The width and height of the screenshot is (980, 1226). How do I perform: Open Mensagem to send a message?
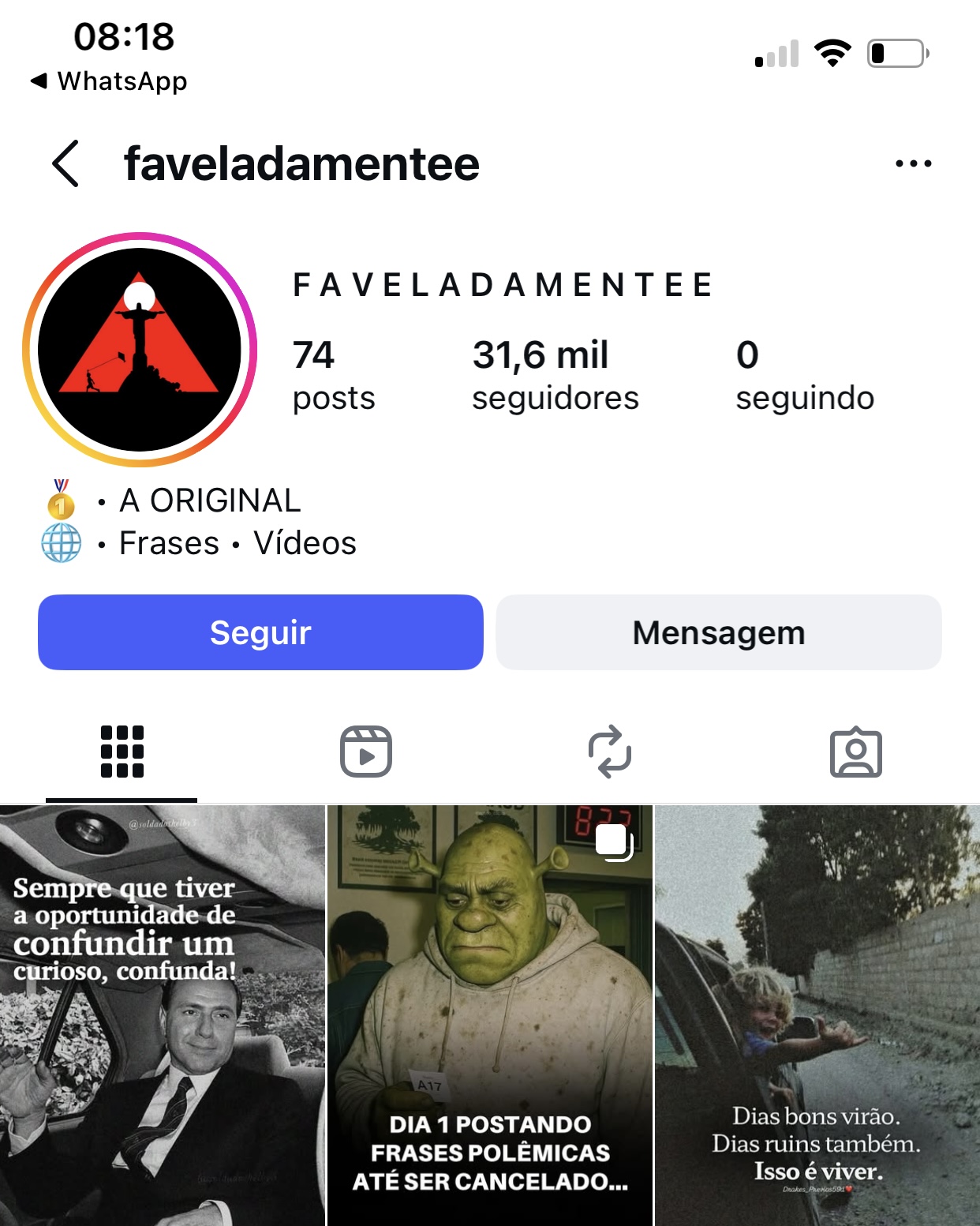[718, 632]
